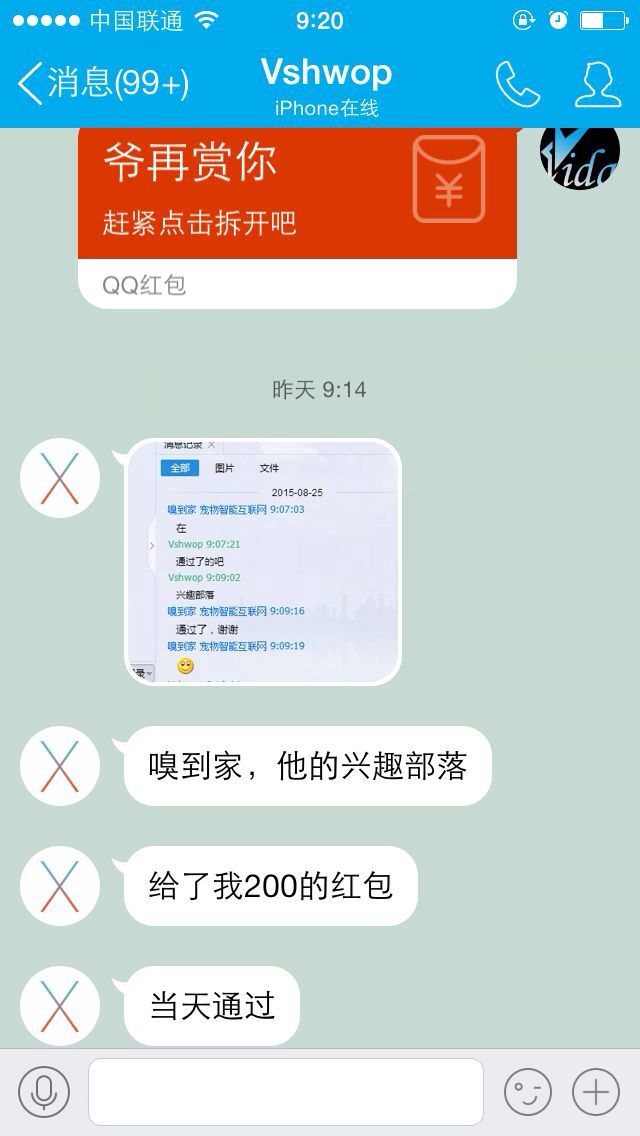The height and width of the screenshot is (1136, 640).
Task: Go back to the messages list
Action: tap(100, 83)
